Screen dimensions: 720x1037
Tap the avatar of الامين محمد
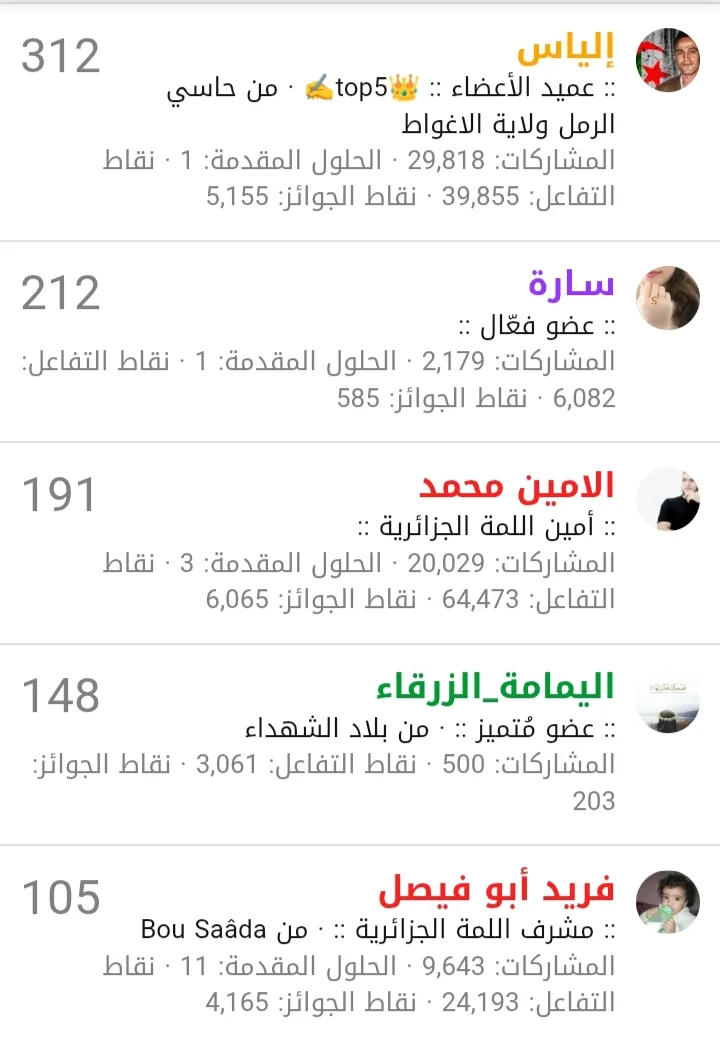668,499
